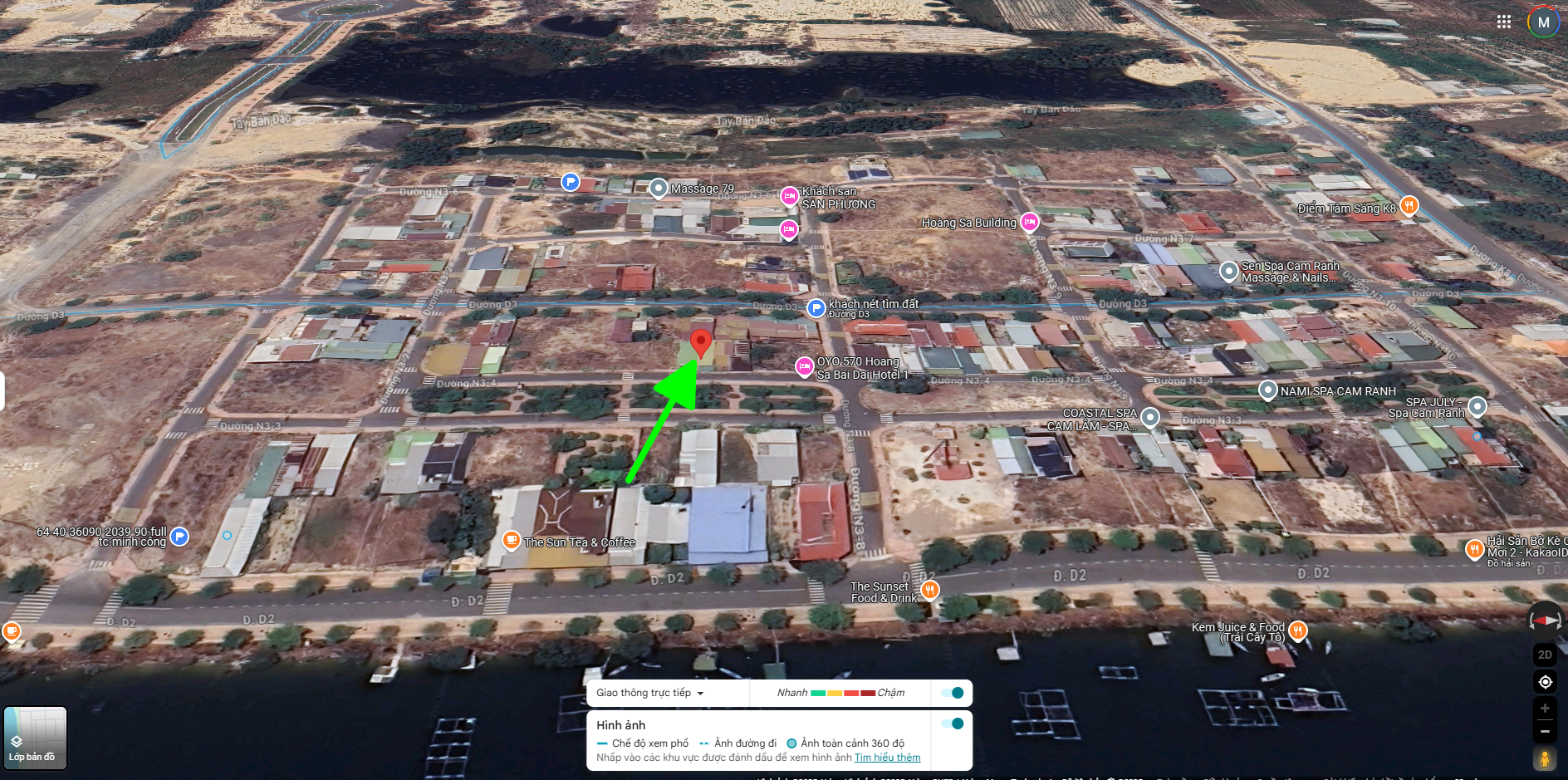Screen dimensions: 1568x780
Task: Zoom out of the map
Action: pos(1545,732)
